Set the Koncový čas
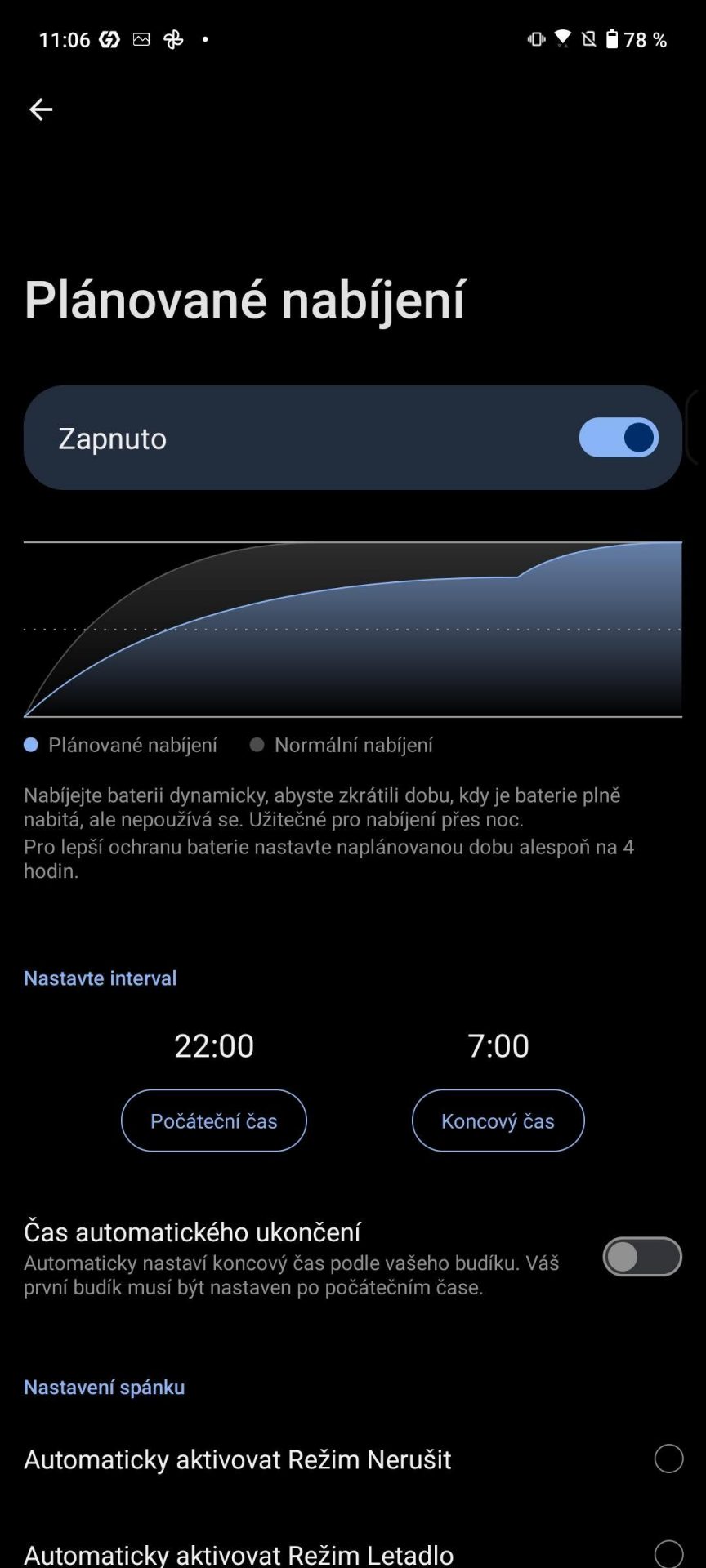Viewport: 706px width, 1568px height. pyautogui.click(x=498, y=1120)
